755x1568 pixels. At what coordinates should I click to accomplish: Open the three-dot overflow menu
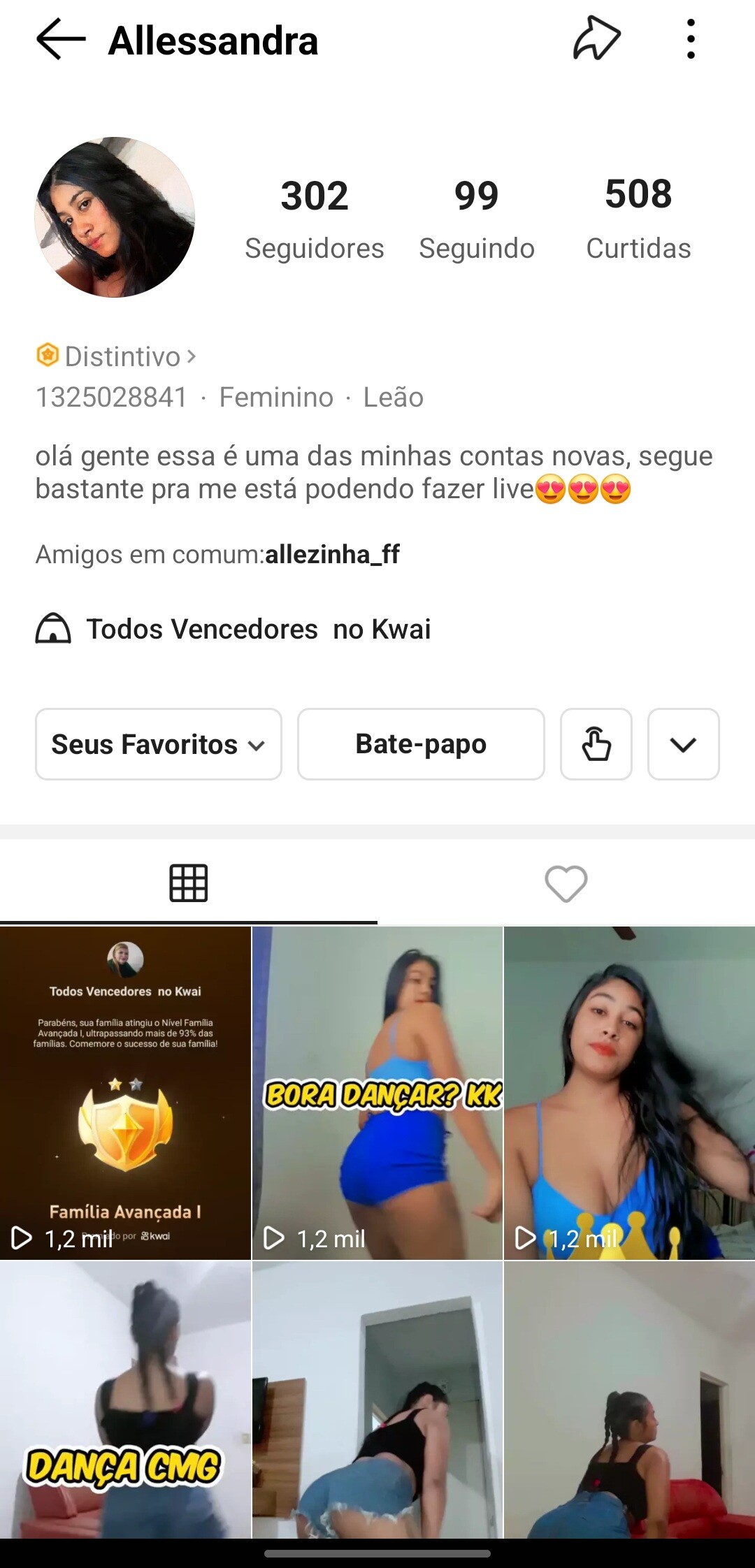691,39
